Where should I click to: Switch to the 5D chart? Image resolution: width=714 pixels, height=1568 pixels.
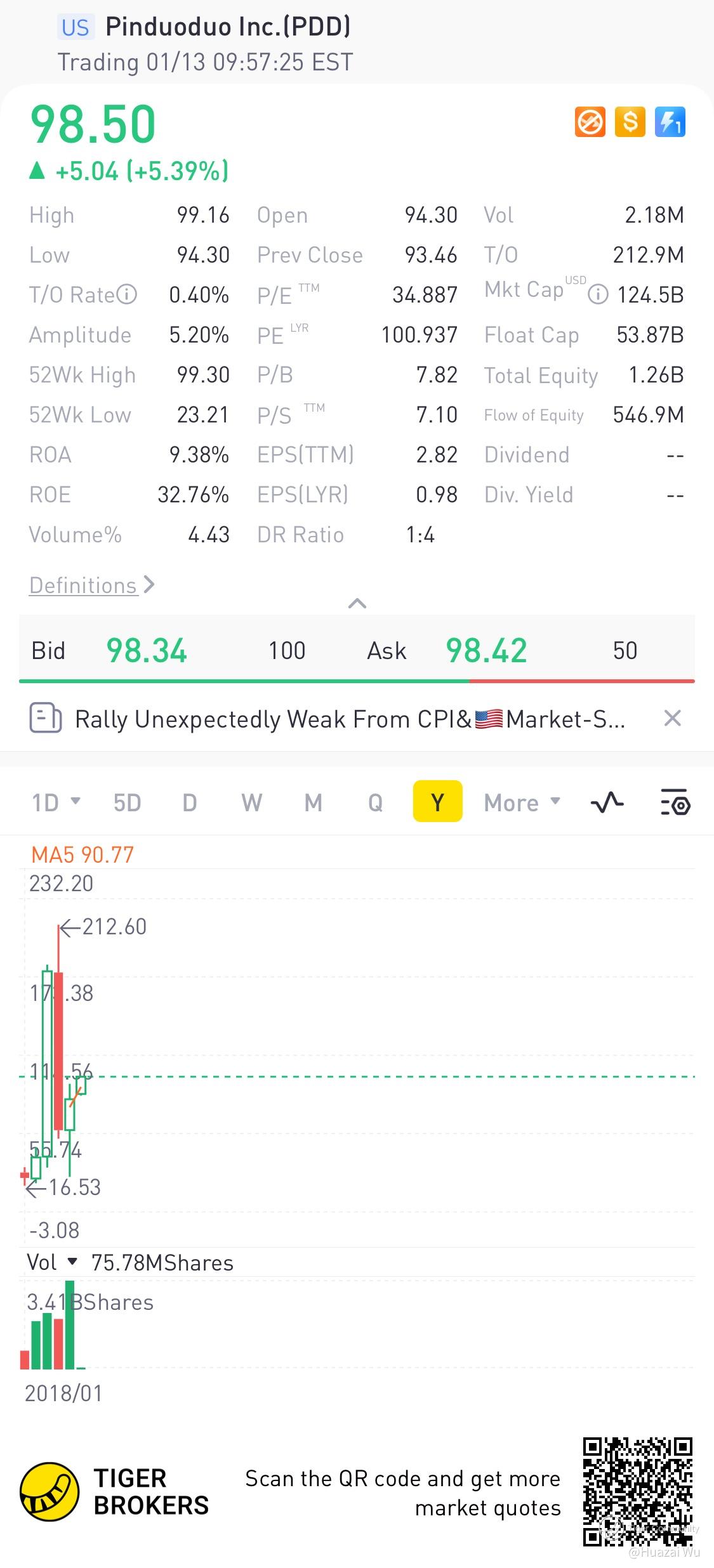127,802
